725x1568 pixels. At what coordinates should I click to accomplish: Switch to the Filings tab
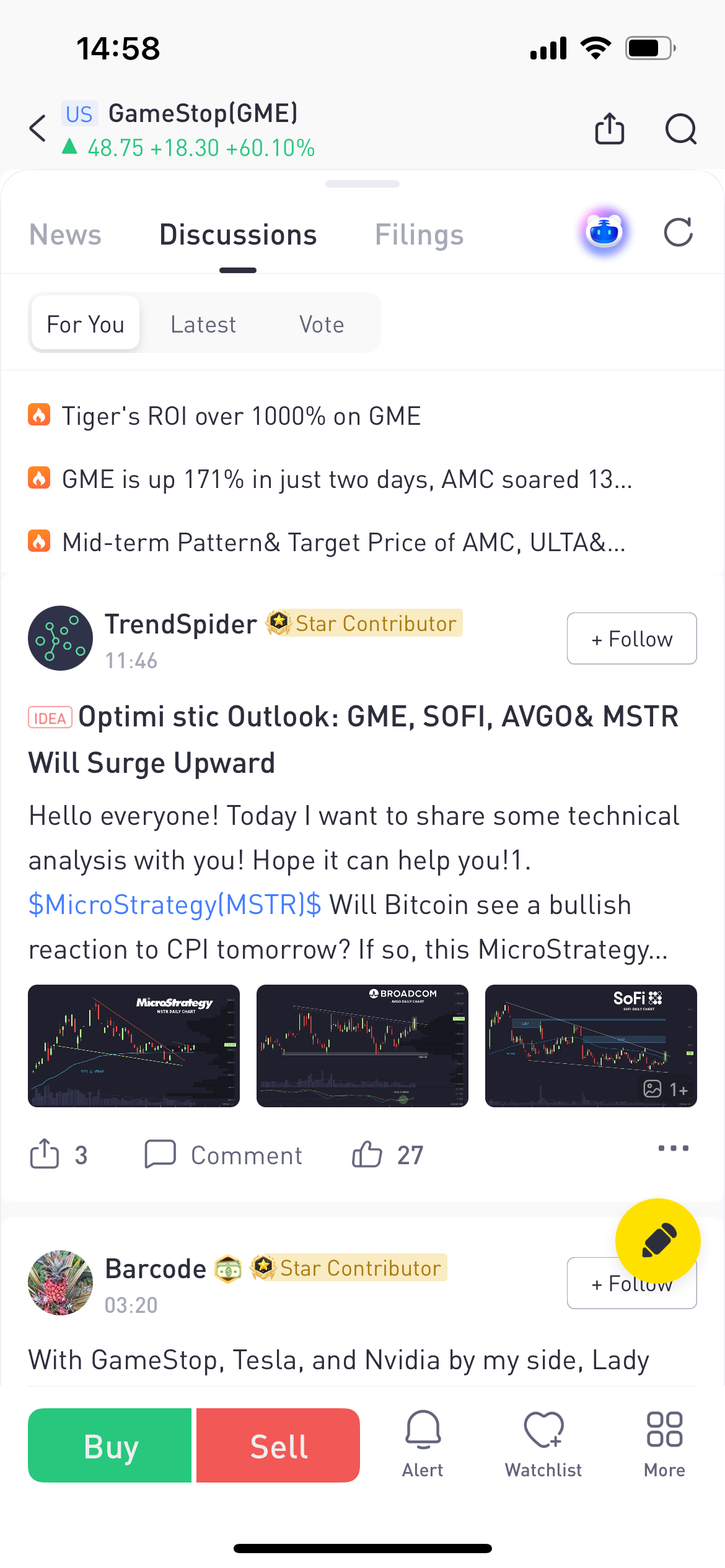pyautogui.click(x=419, y=235)
